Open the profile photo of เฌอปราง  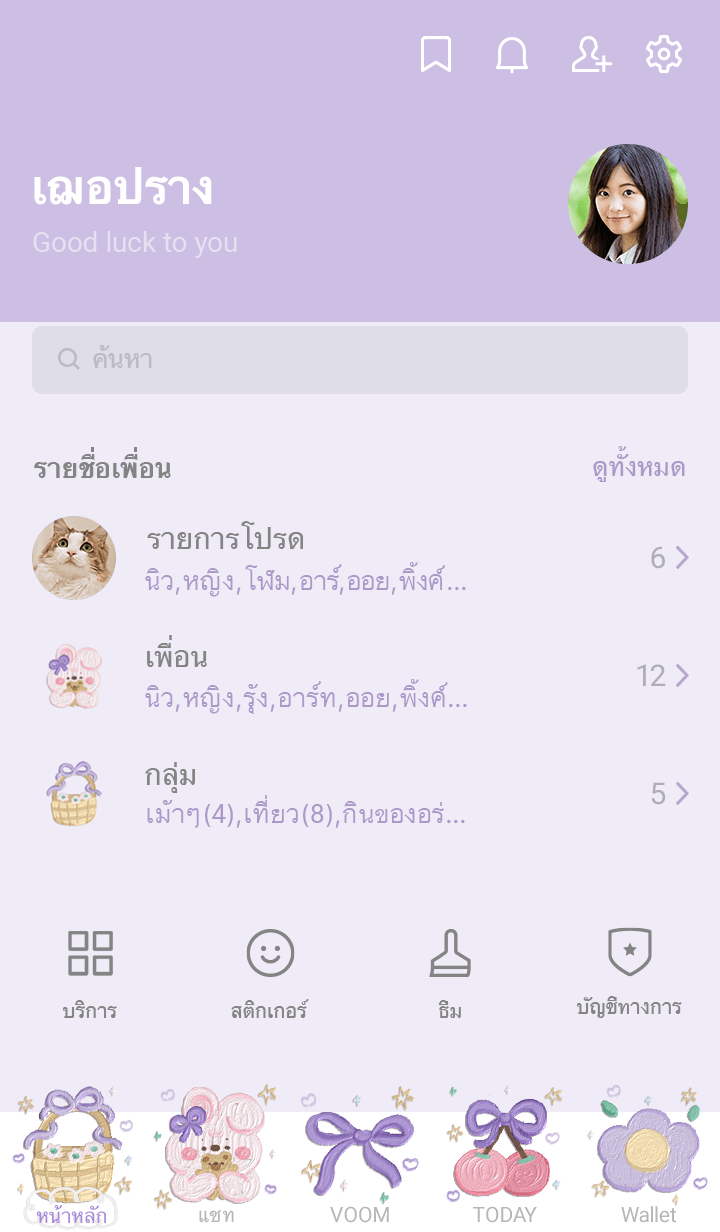[628, 204]
